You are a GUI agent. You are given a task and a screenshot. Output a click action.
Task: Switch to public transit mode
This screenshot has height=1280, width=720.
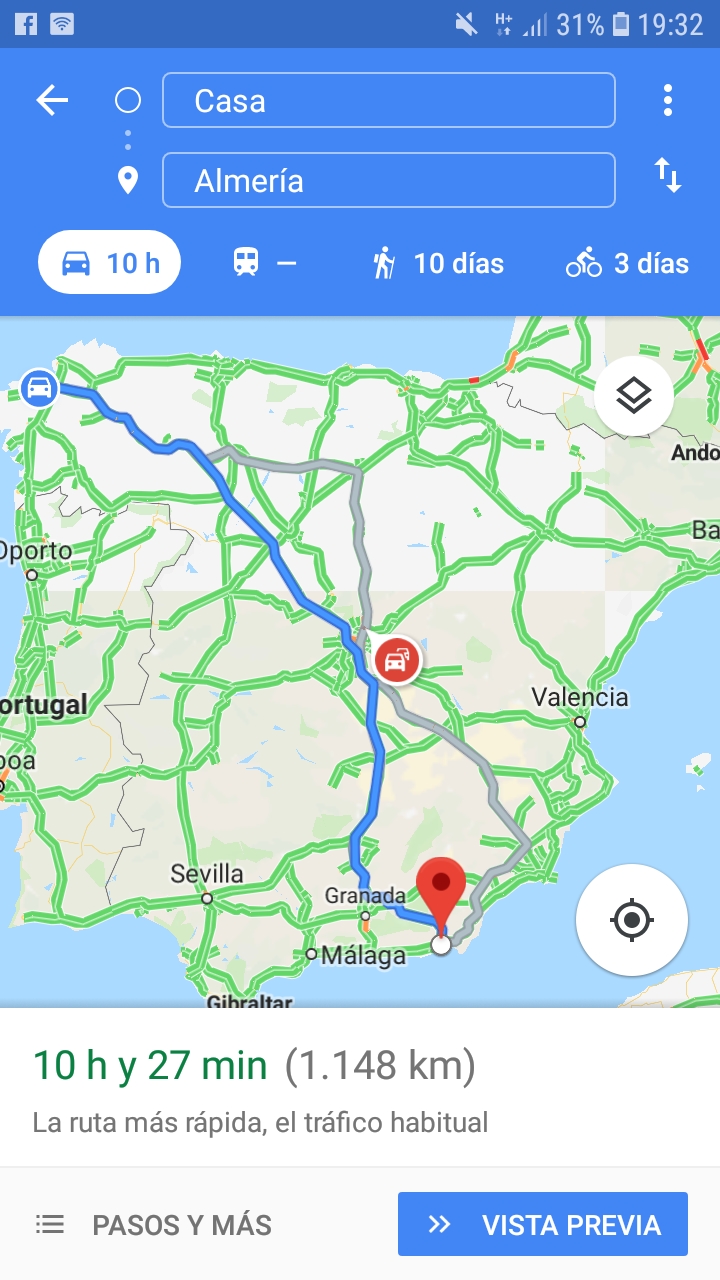point(264,263)
